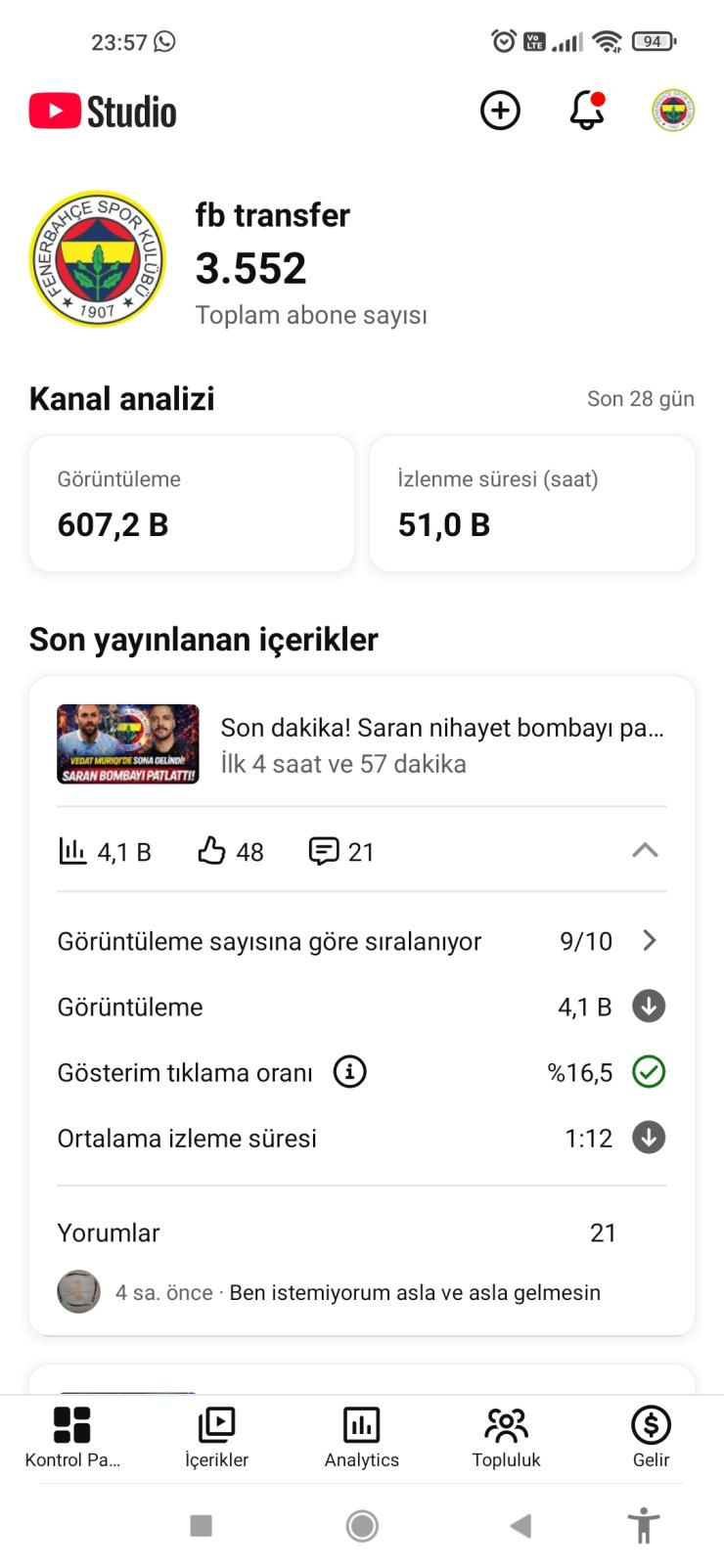This screenshot has width=724, height=1568.
Task: Collapse the video stats with the chevron
Action: (645, 851)
